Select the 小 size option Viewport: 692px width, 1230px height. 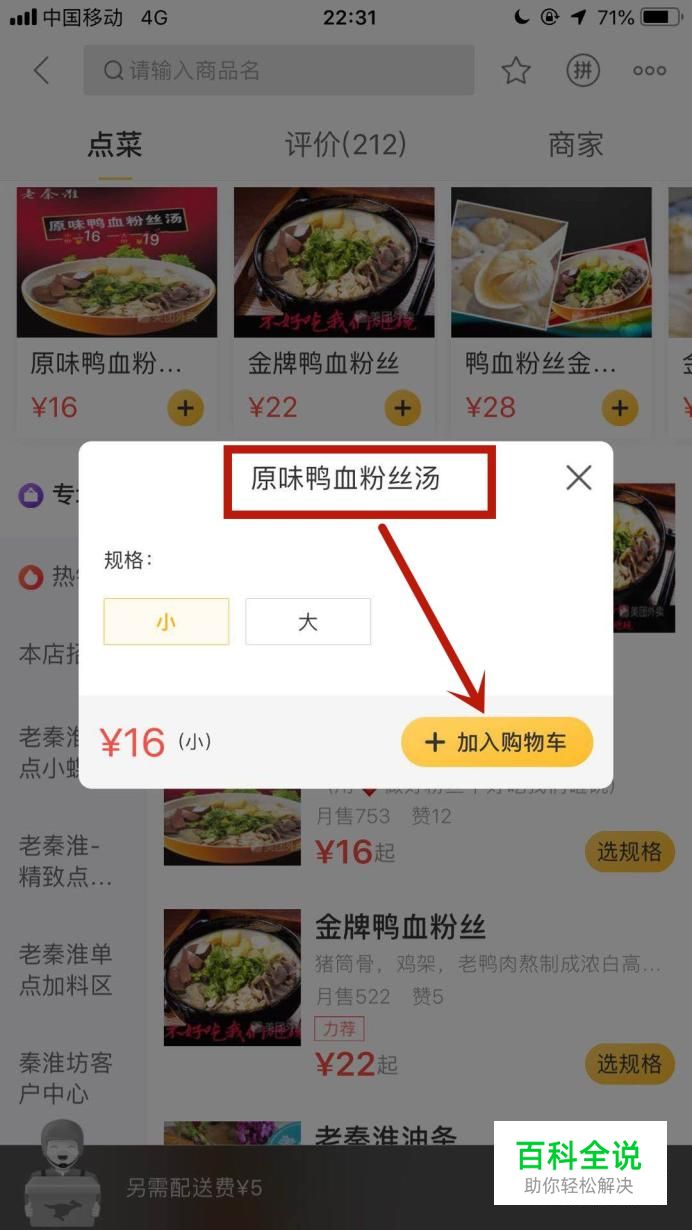tap(166, 622)
